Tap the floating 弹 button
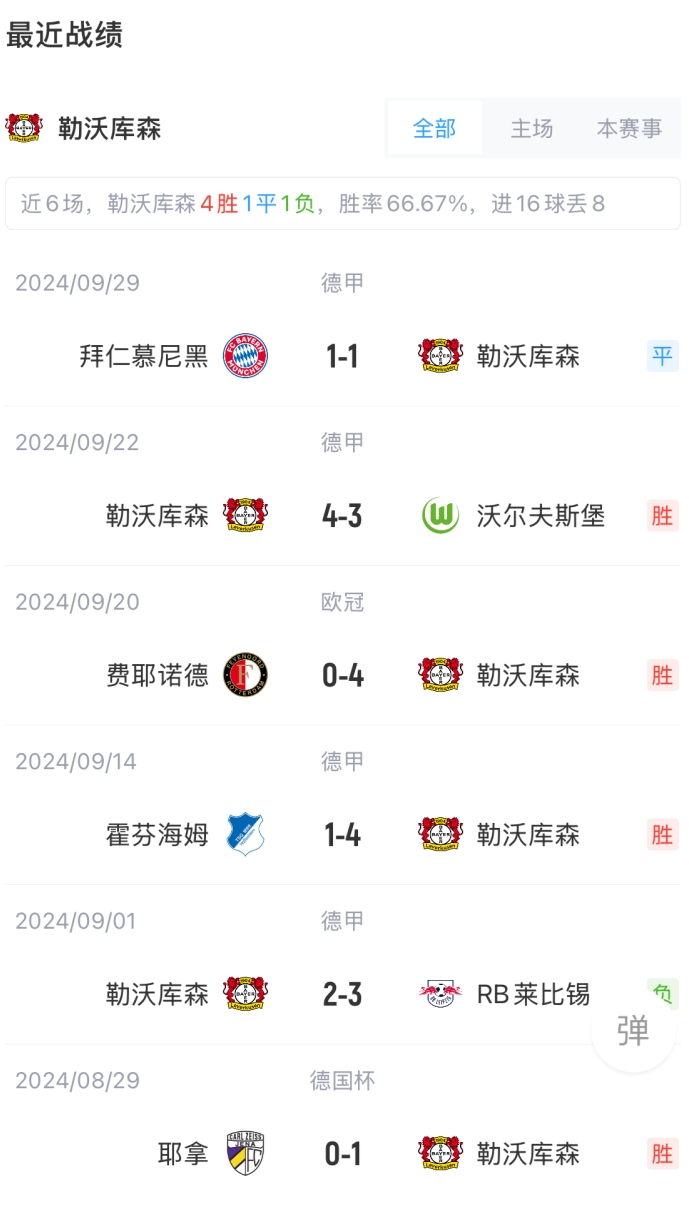The width and height of the screenshot is (689, 1207). pos(633,1031)
